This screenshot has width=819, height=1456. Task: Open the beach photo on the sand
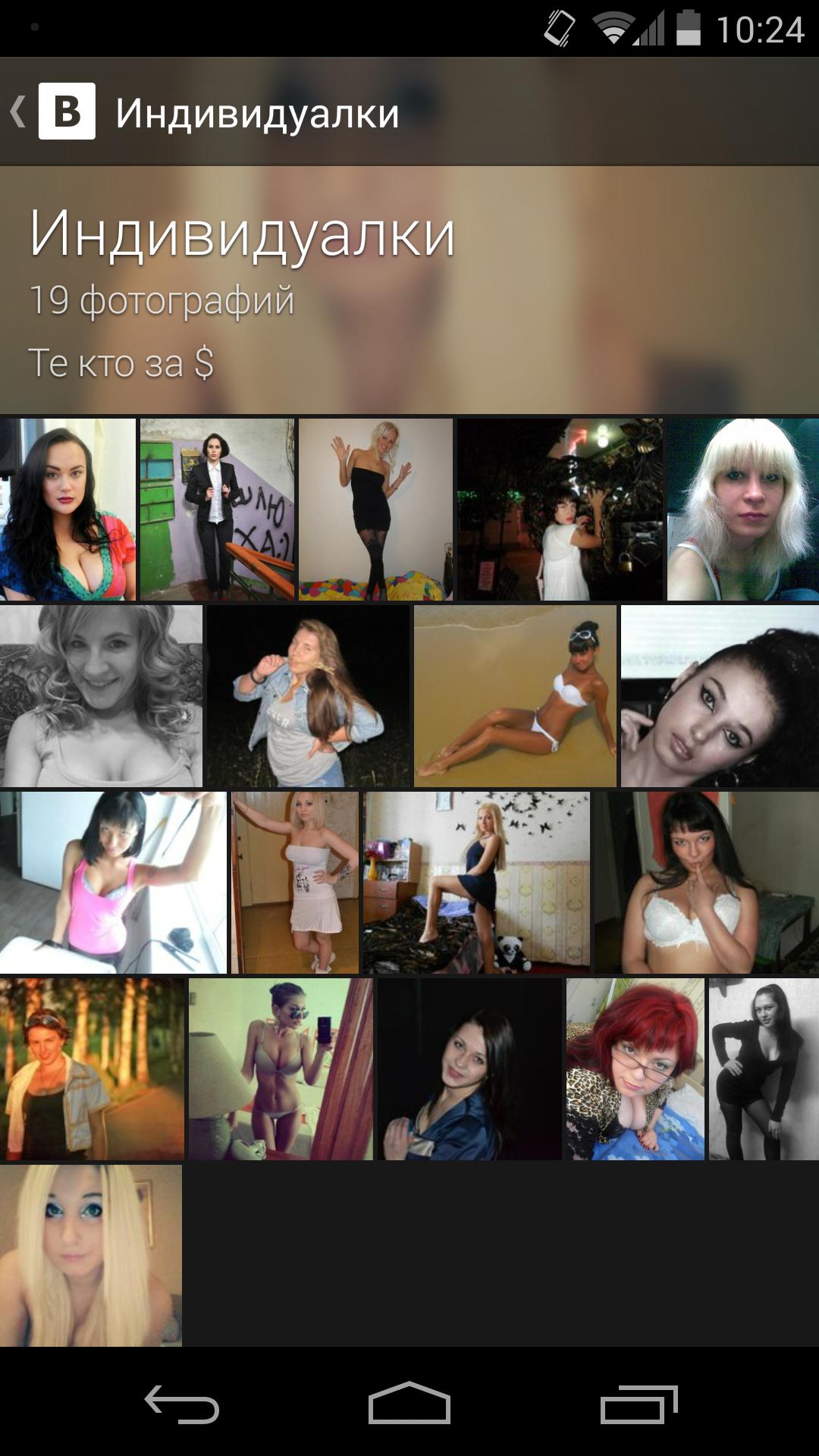(x=515, y=696)
